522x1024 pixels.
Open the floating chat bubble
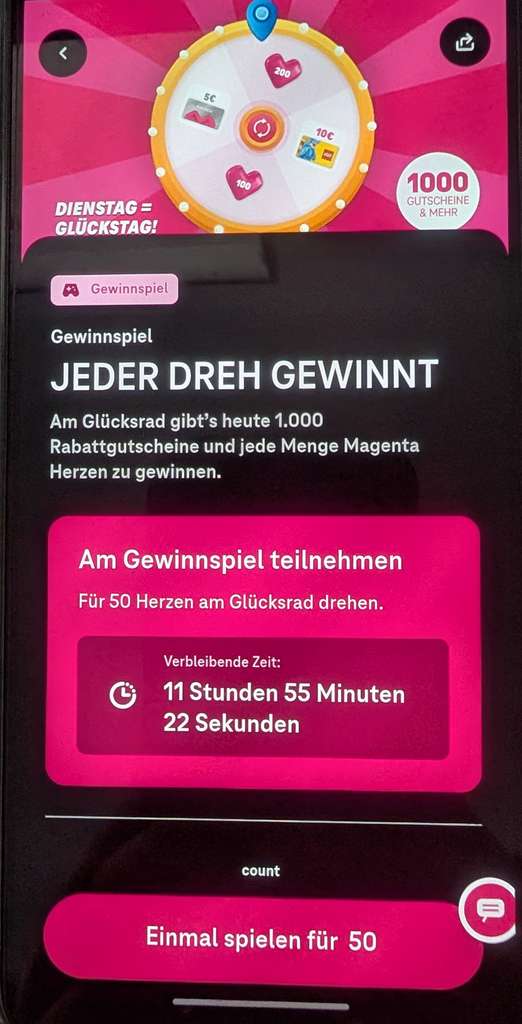491,910
